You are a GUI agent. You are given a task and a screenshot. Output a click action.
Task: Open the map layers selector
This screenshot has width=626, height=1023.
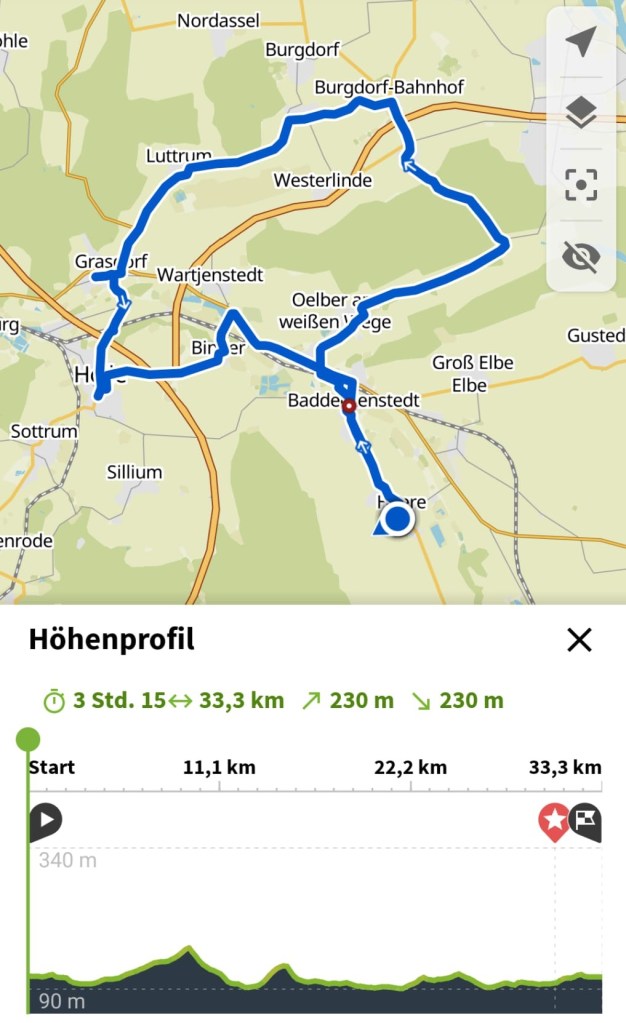point(580,113)
